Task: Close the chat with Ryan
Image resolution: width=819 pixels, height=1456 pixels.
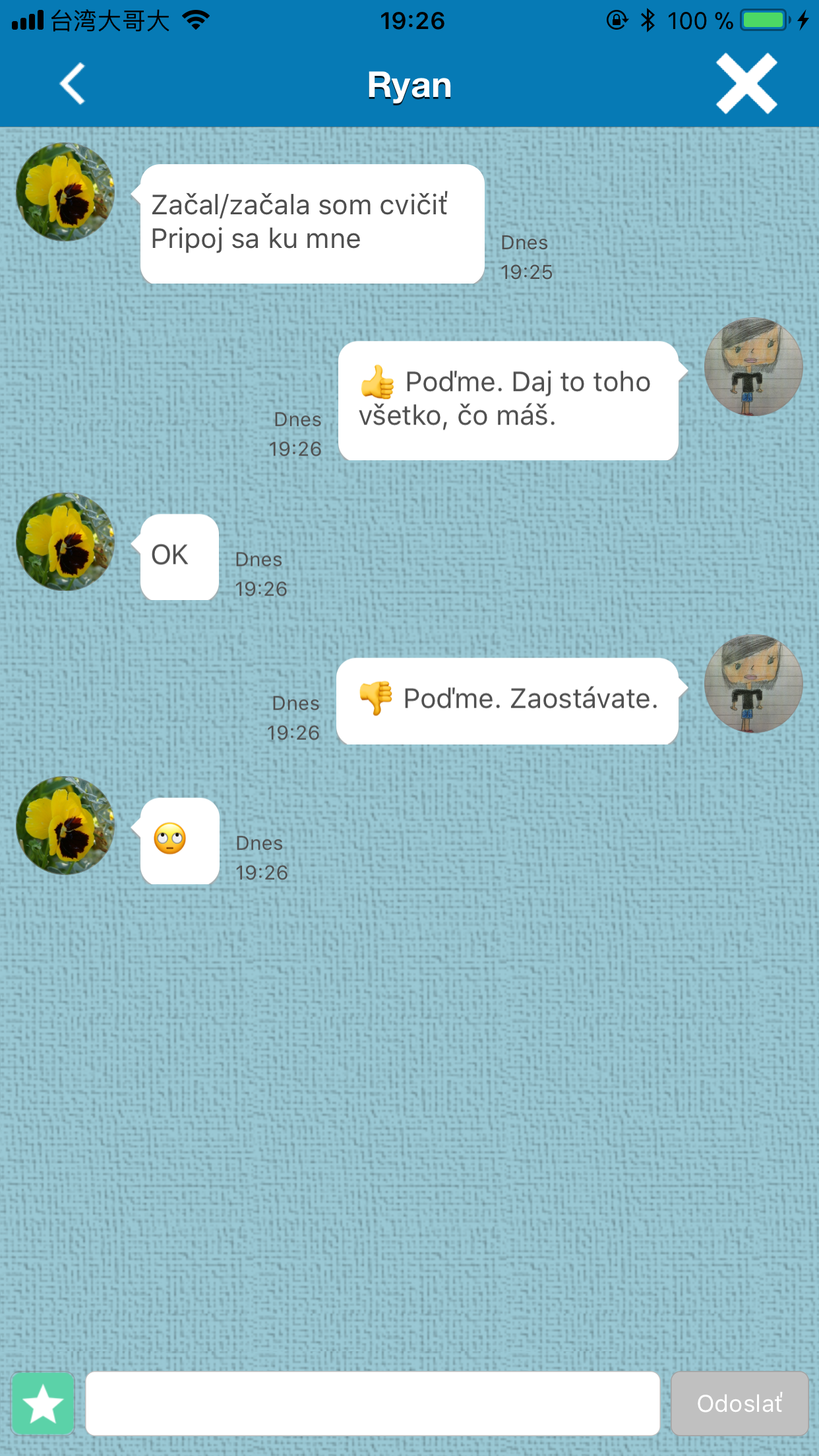Action: [746, 84]
